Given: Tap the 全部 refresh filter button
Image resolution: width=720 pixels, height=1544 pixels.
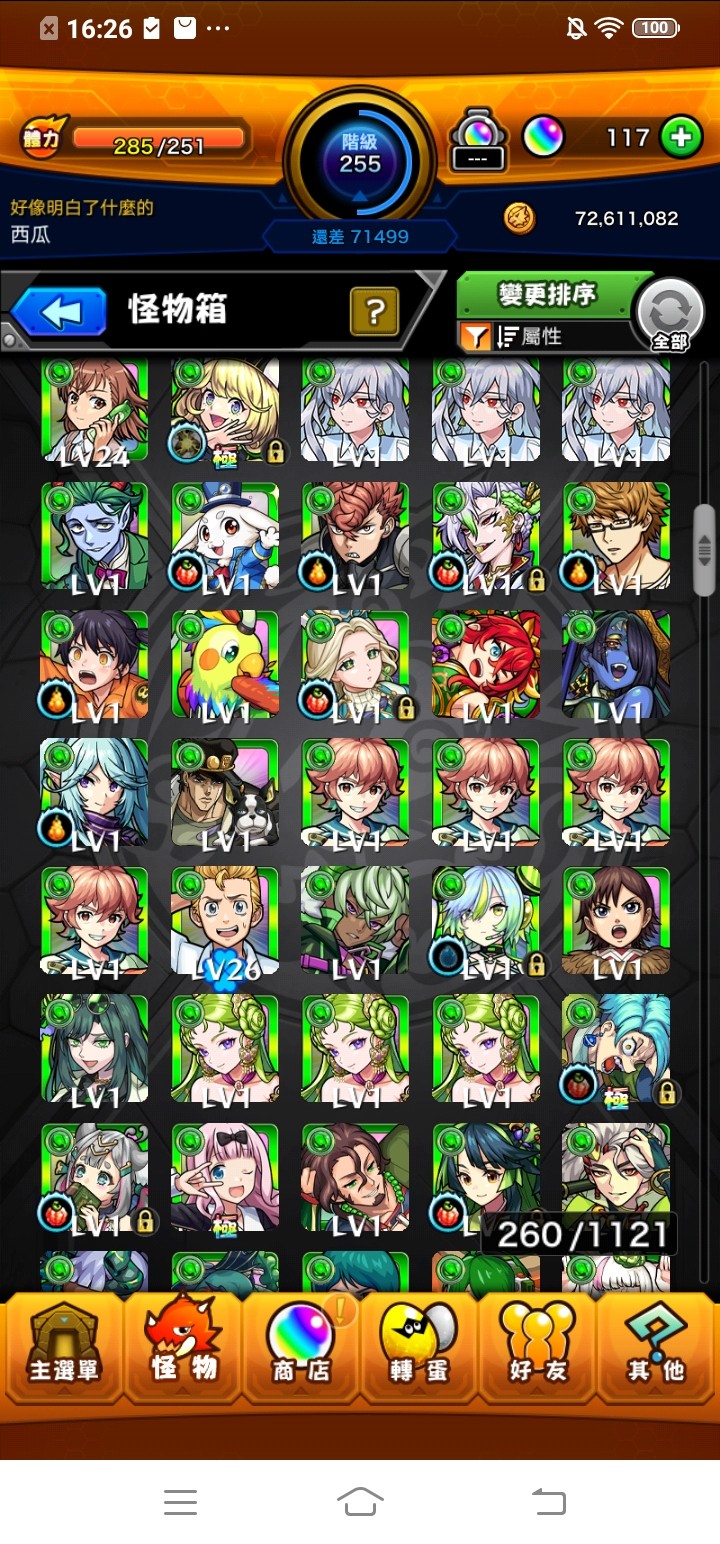Looking at the screenshot, I should (670, 315).
